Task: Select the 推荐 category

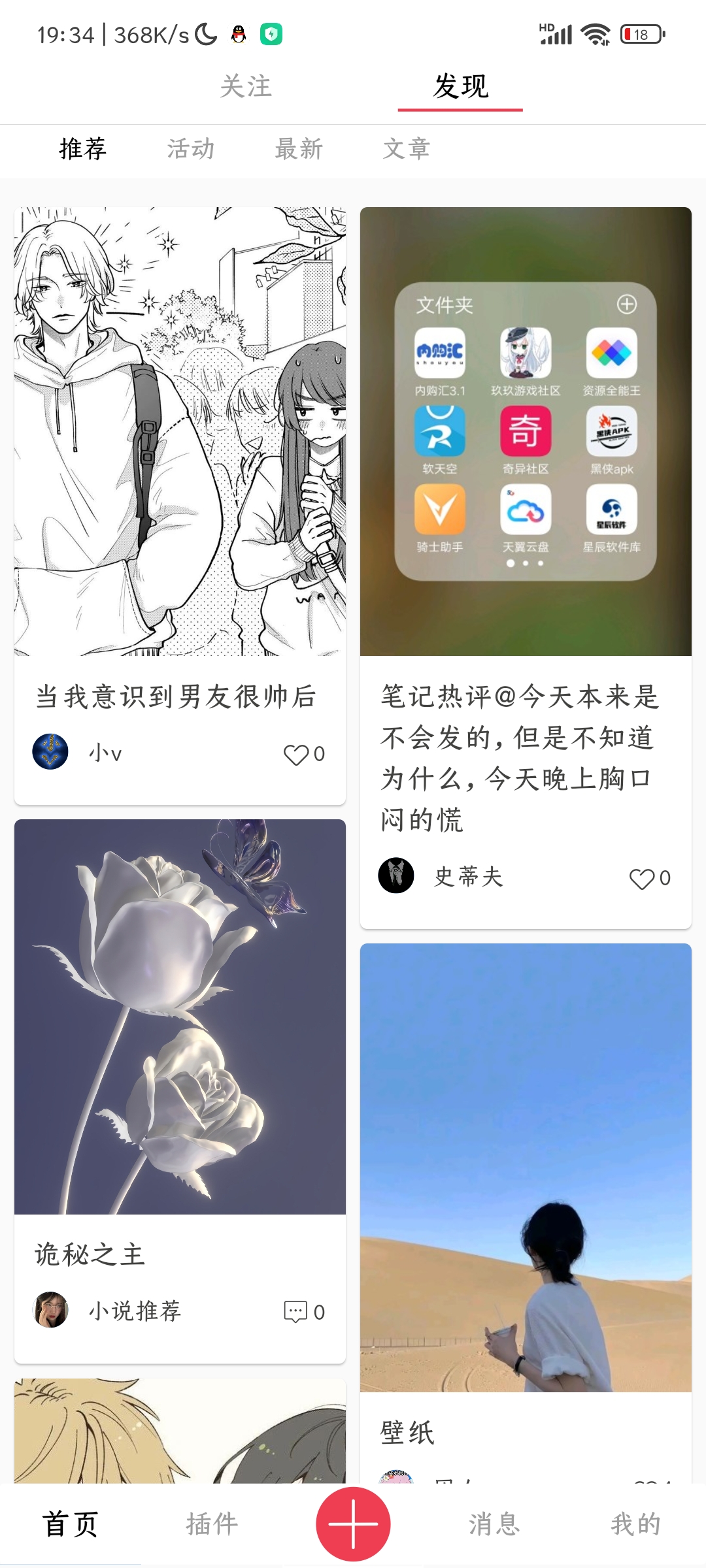Action: [83, 149]
